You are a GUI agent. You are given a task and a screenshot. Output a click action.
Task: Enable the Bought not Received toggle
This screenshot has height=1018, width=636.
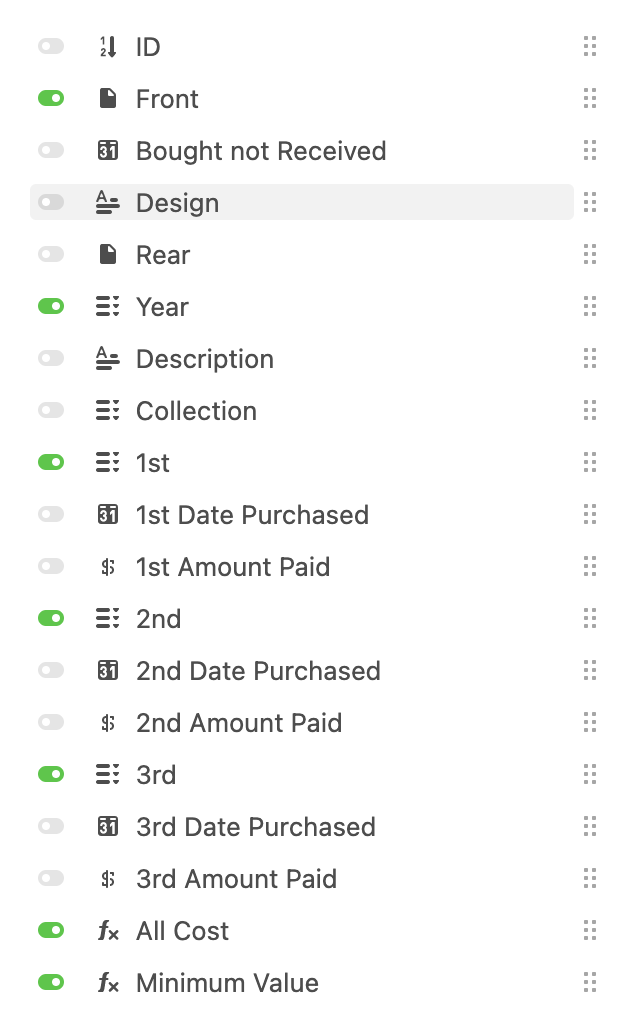[51, 150]
